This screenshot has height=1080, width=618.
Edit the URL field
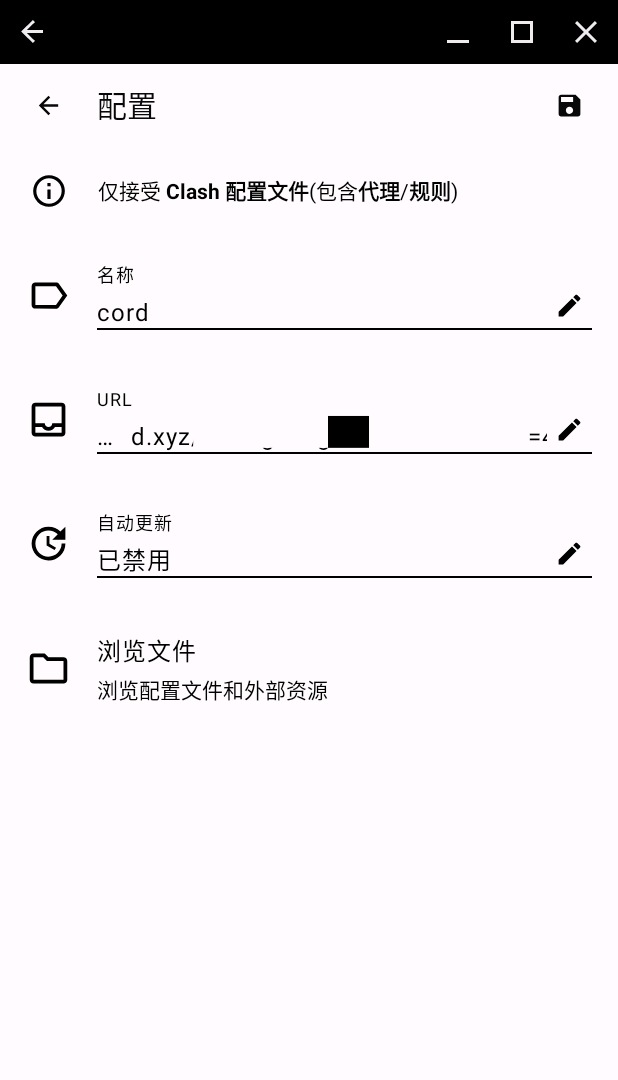tap(569, 430)
